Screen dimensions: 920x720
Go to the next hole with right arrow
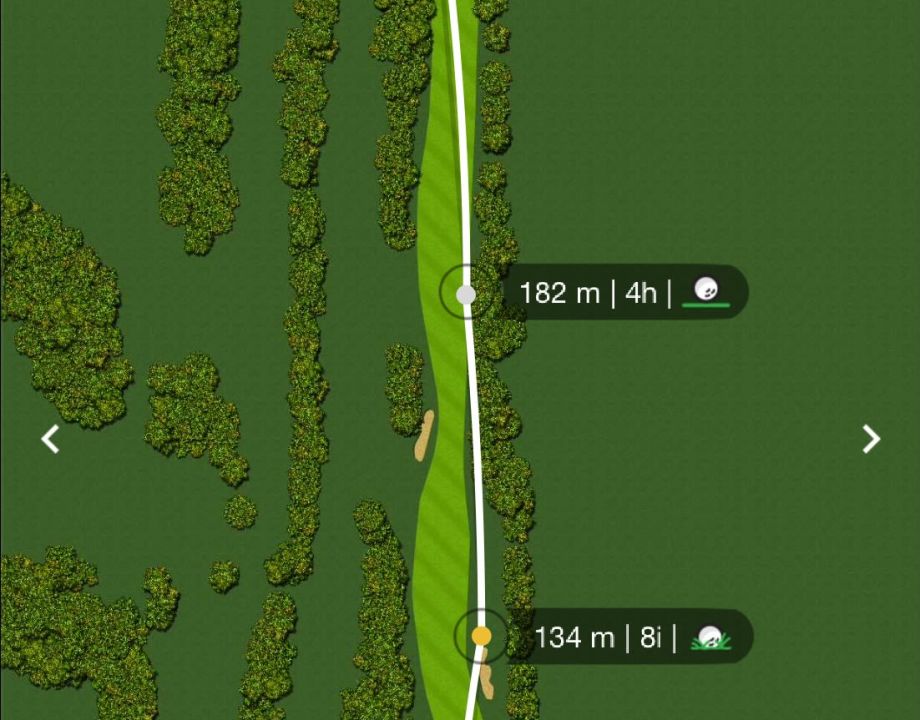(871, 438)
